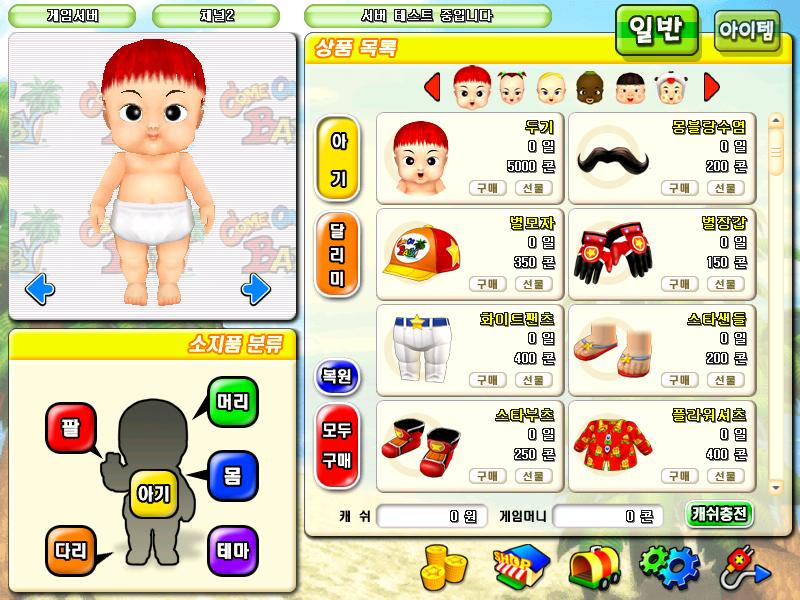The height and width of the screenshot is (600, 800).
Task: Buy the 별모자 item
Action: (488, 284)
